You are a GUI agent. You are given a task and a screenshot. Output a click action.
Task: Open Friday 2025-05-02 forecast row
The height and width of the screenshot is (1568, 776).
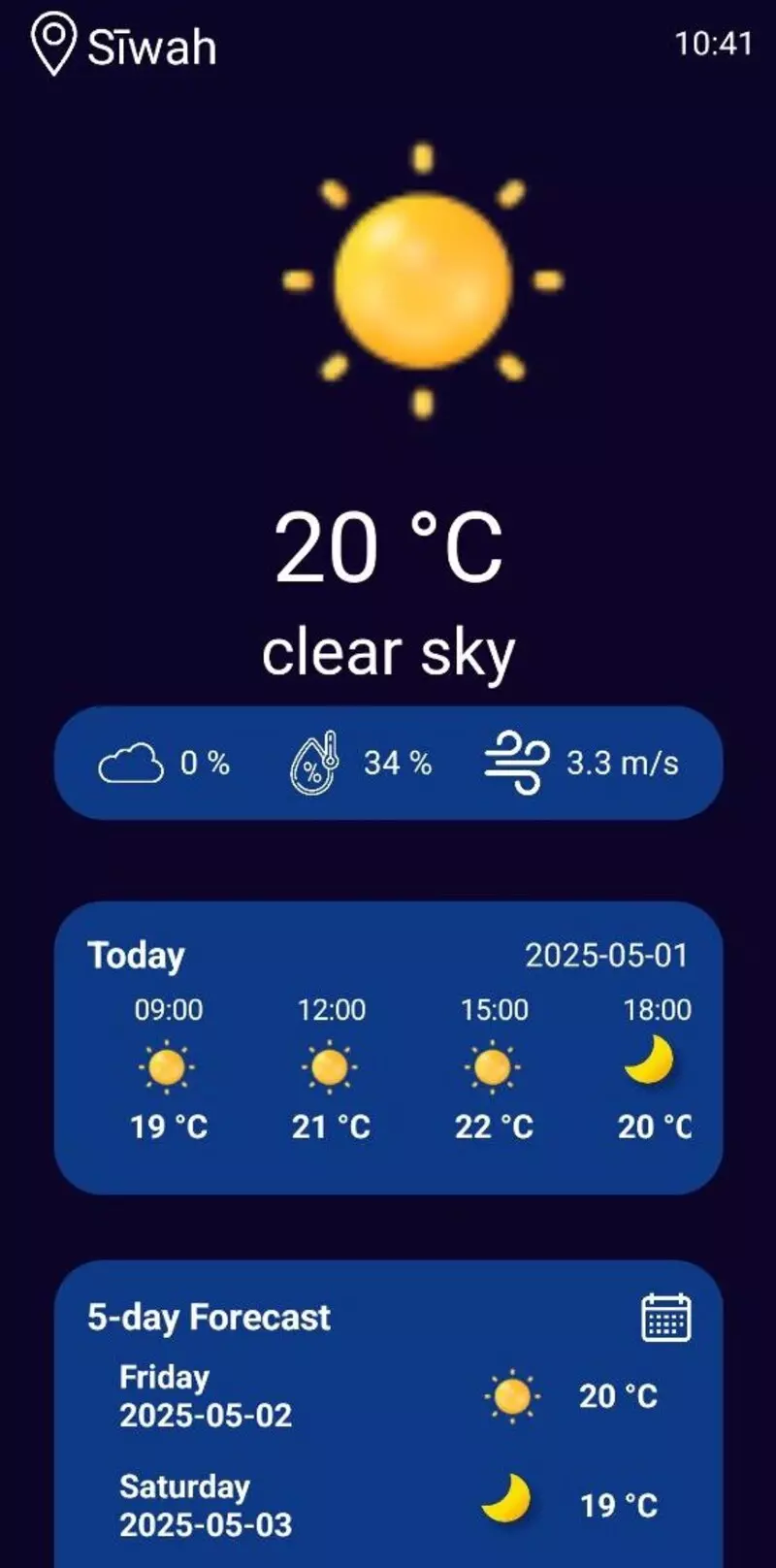(x=388, y=1396)
